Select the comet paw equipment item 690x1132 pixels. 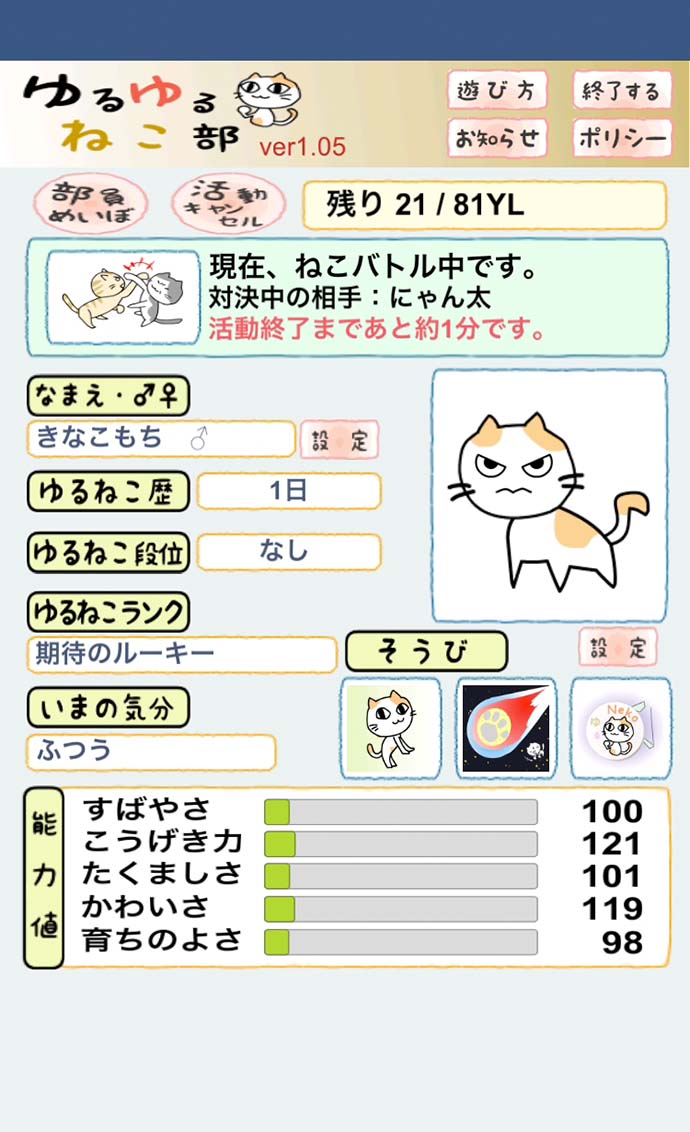point(506,728)
